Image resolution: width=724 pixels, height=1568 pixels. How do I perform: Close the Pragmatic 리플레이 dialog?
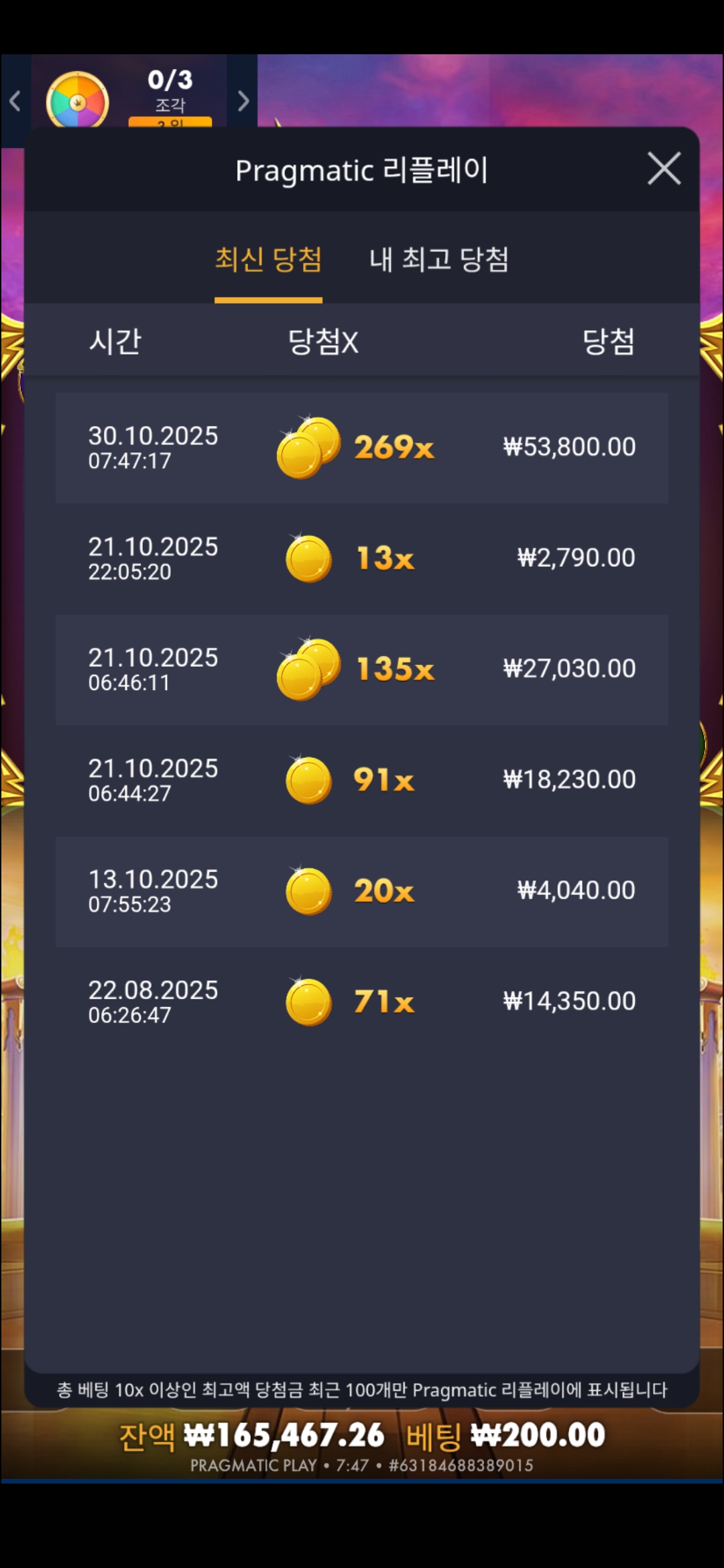tap(664, 168)
